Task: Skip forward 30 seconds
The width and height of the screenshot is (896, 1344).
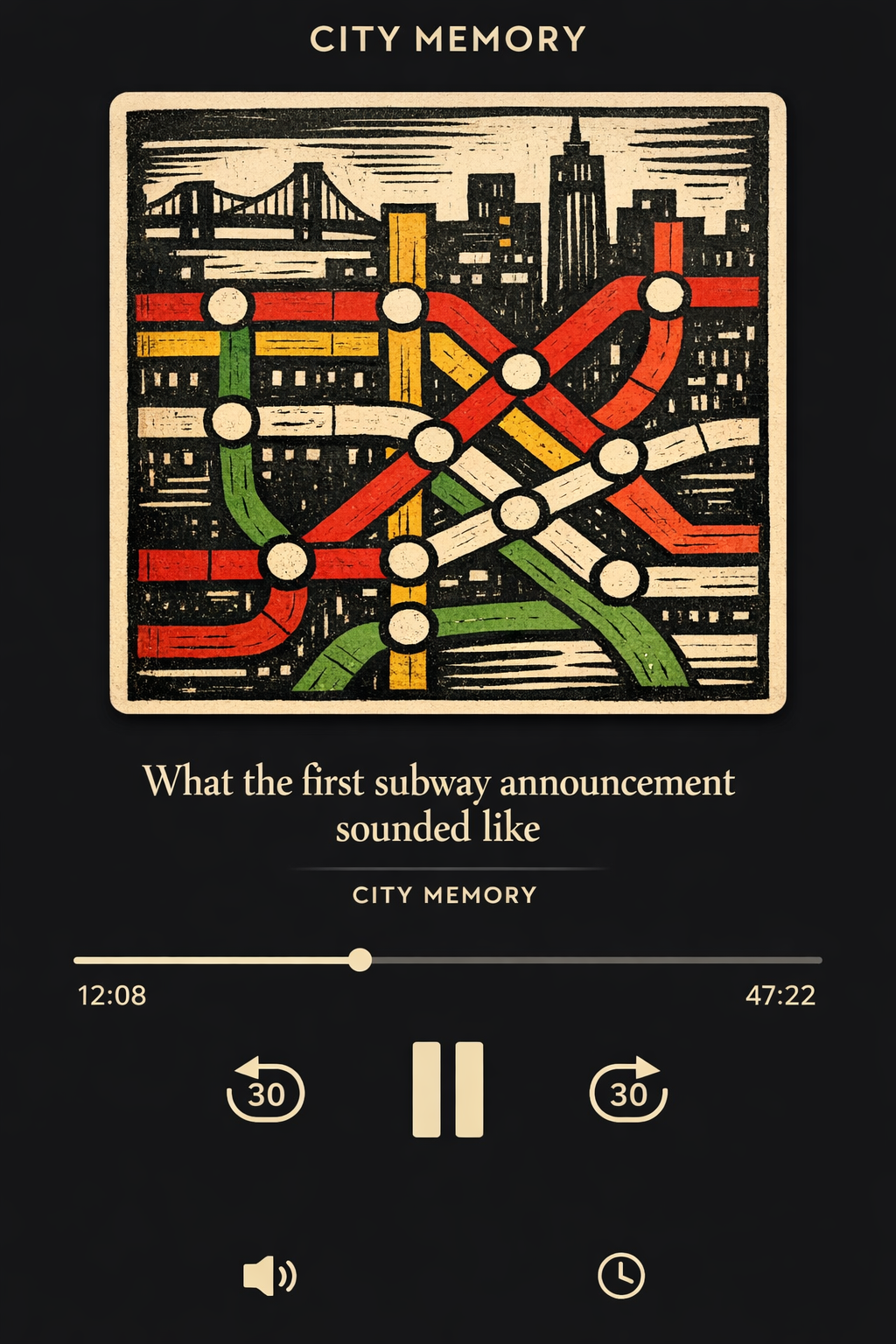Action: click(x=628, y=1091)
